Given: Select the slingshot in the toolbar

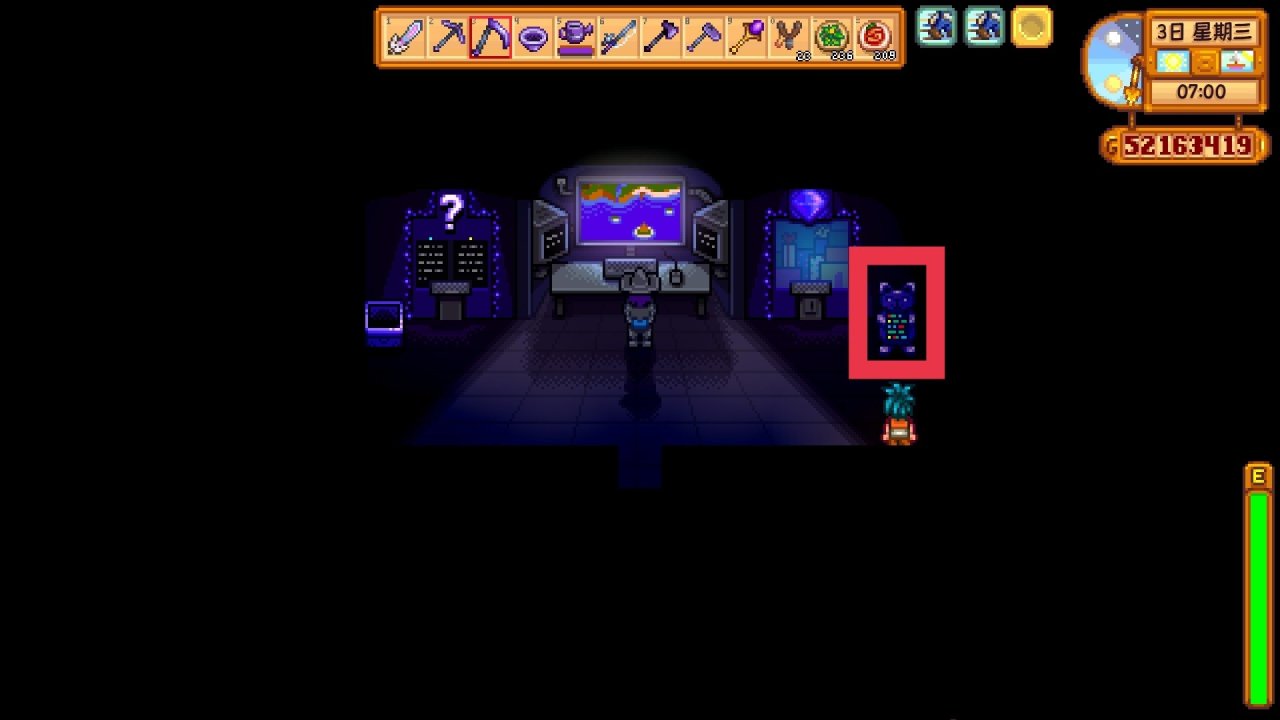Looking at the screenshot, I should click(x=790, y=38).
